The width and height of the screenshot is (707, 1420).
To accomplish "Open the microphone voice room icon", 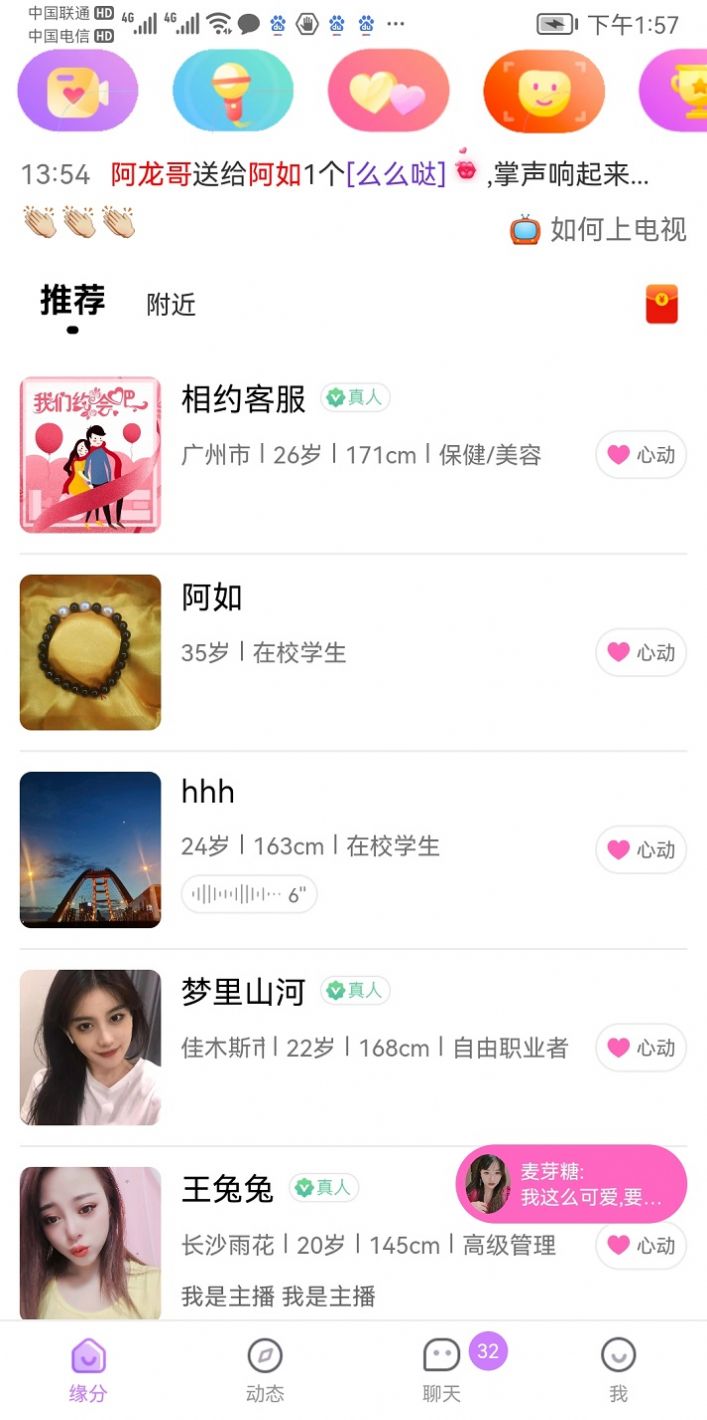I will [x=233, y=91].
